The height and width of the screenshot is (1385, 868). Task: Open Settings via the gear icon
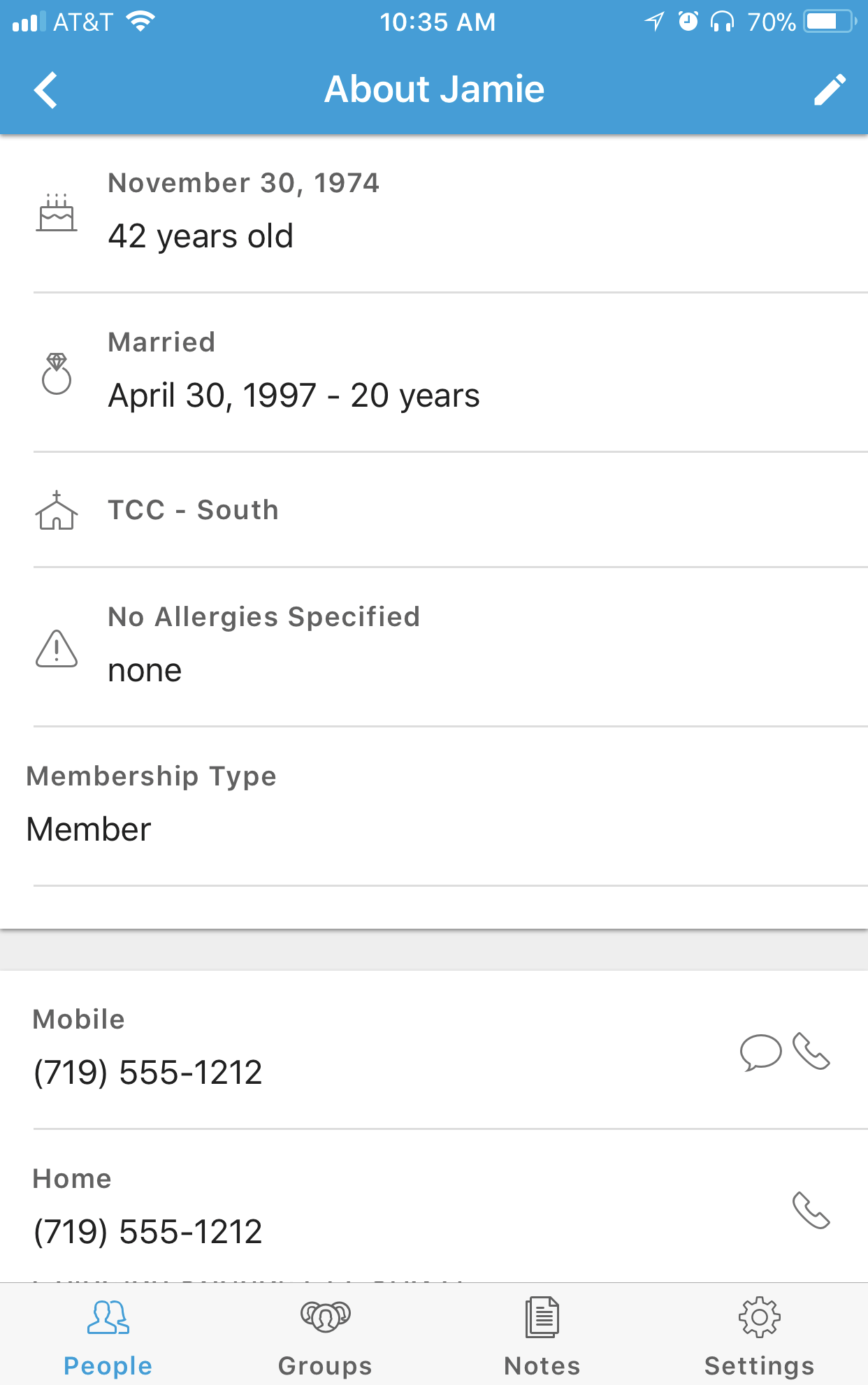(759, 1317)
